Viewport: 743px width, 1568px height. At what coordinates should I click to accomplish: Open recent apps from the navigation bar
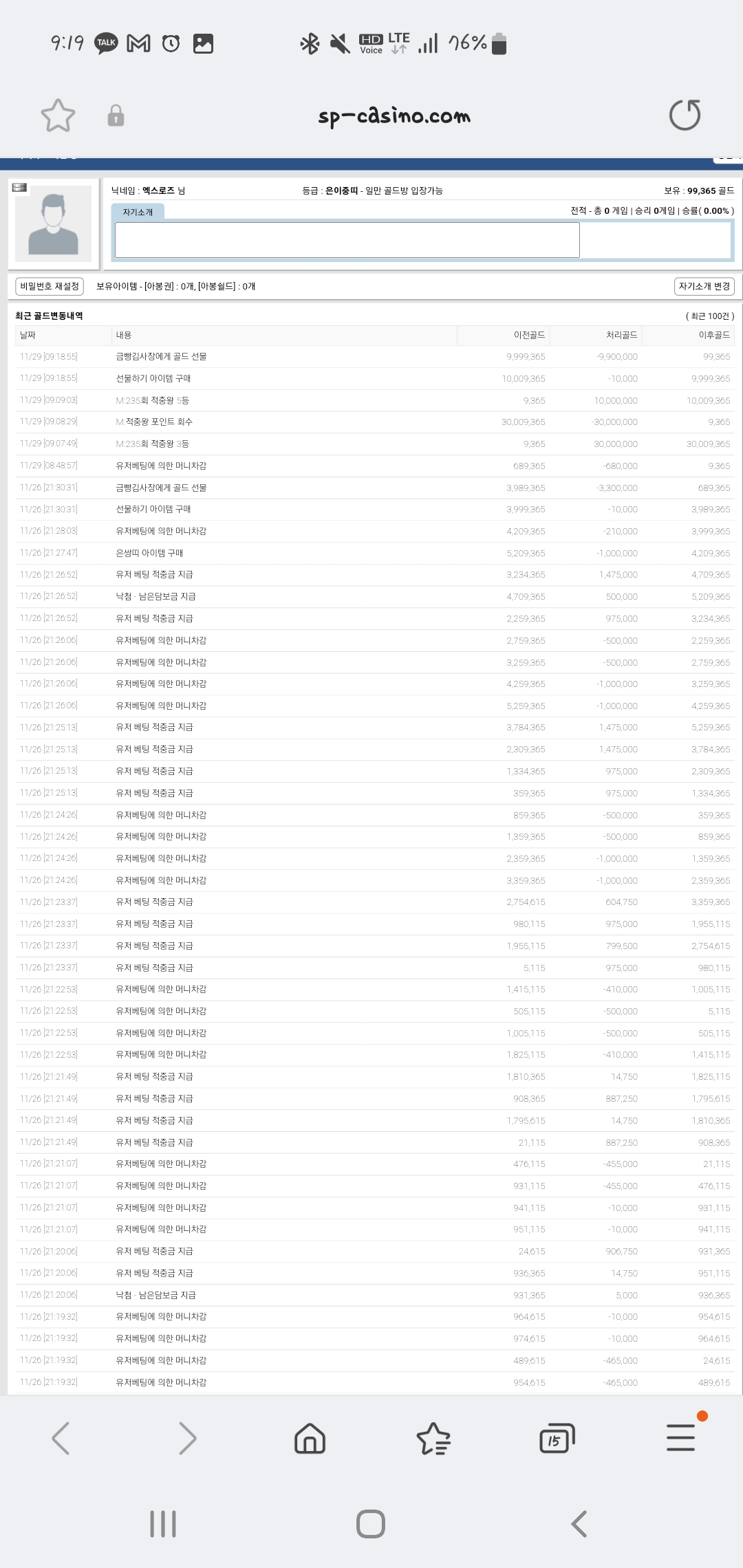(163, 1524)
